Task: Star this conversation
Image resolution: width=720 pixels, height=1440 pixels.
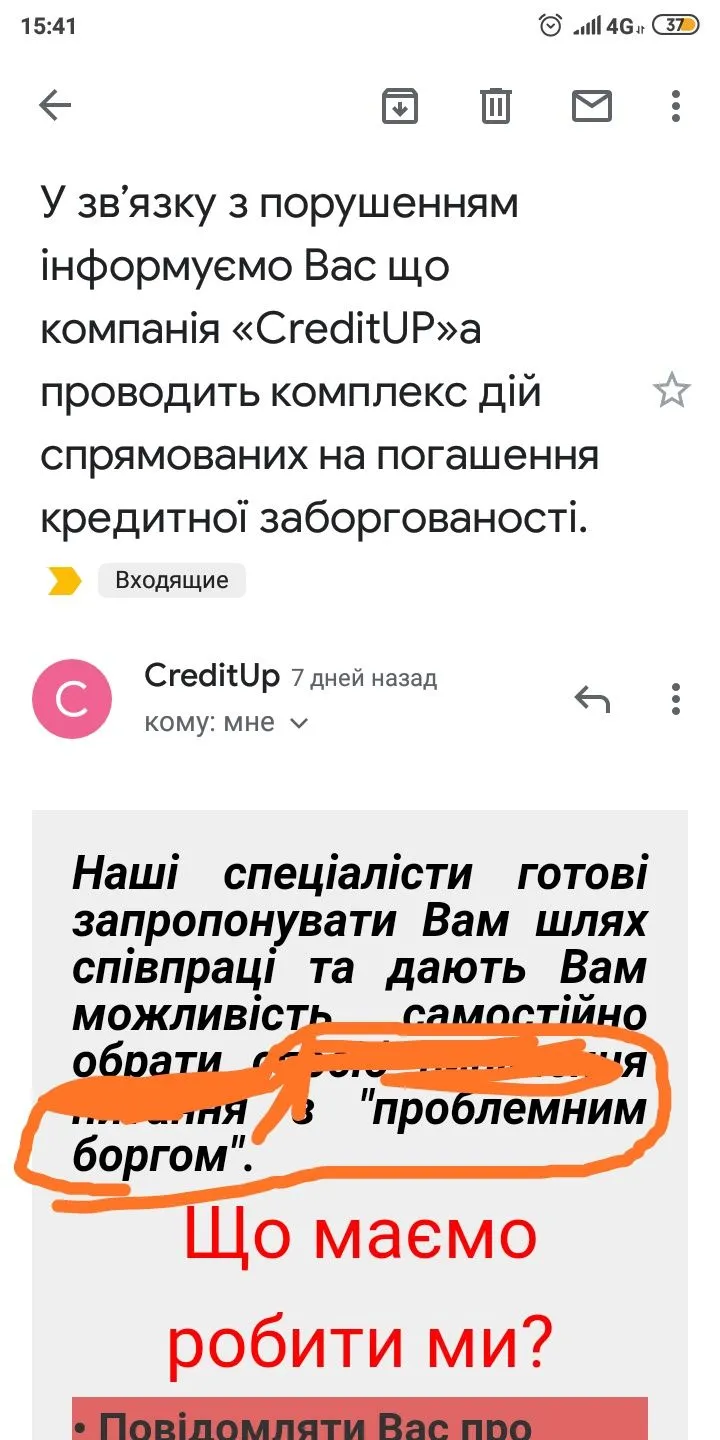Action: 671,391
